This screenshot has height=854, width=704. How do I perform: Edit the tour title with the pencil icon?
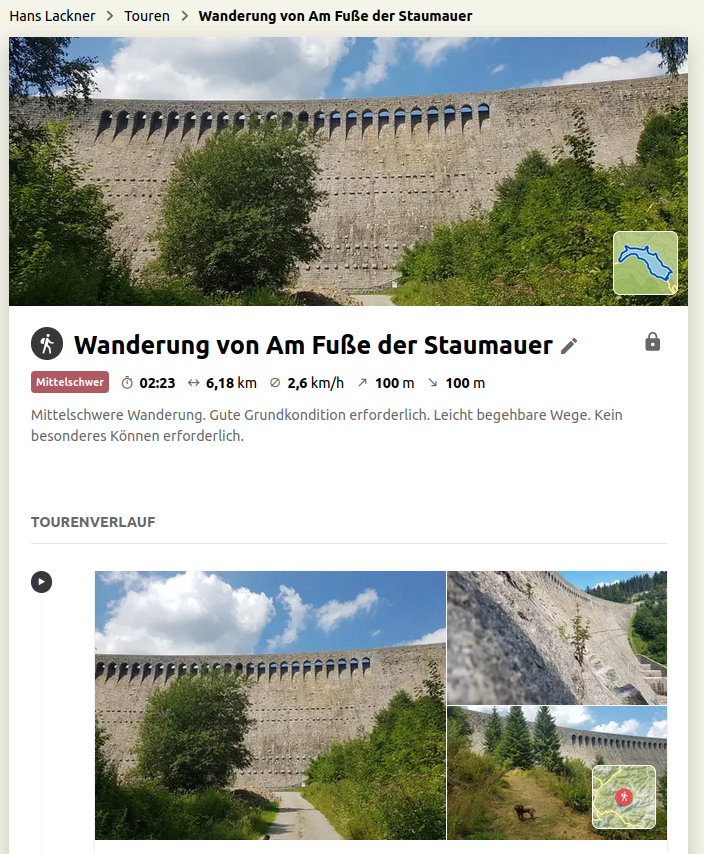point(569,346)
